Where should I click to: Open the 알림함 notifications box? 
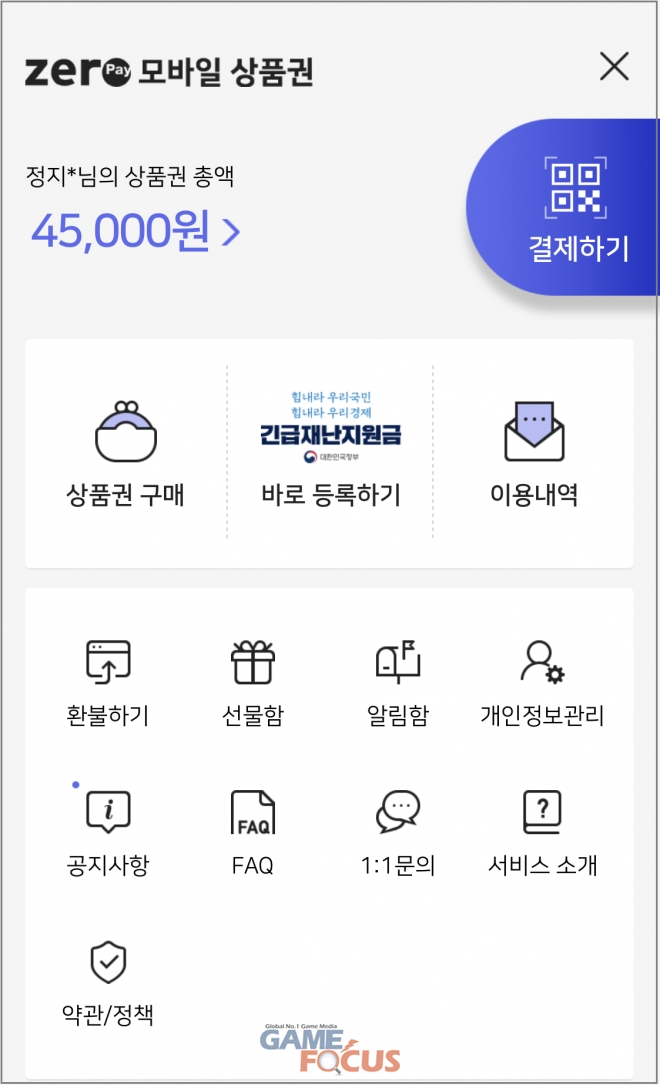(397, 682)
